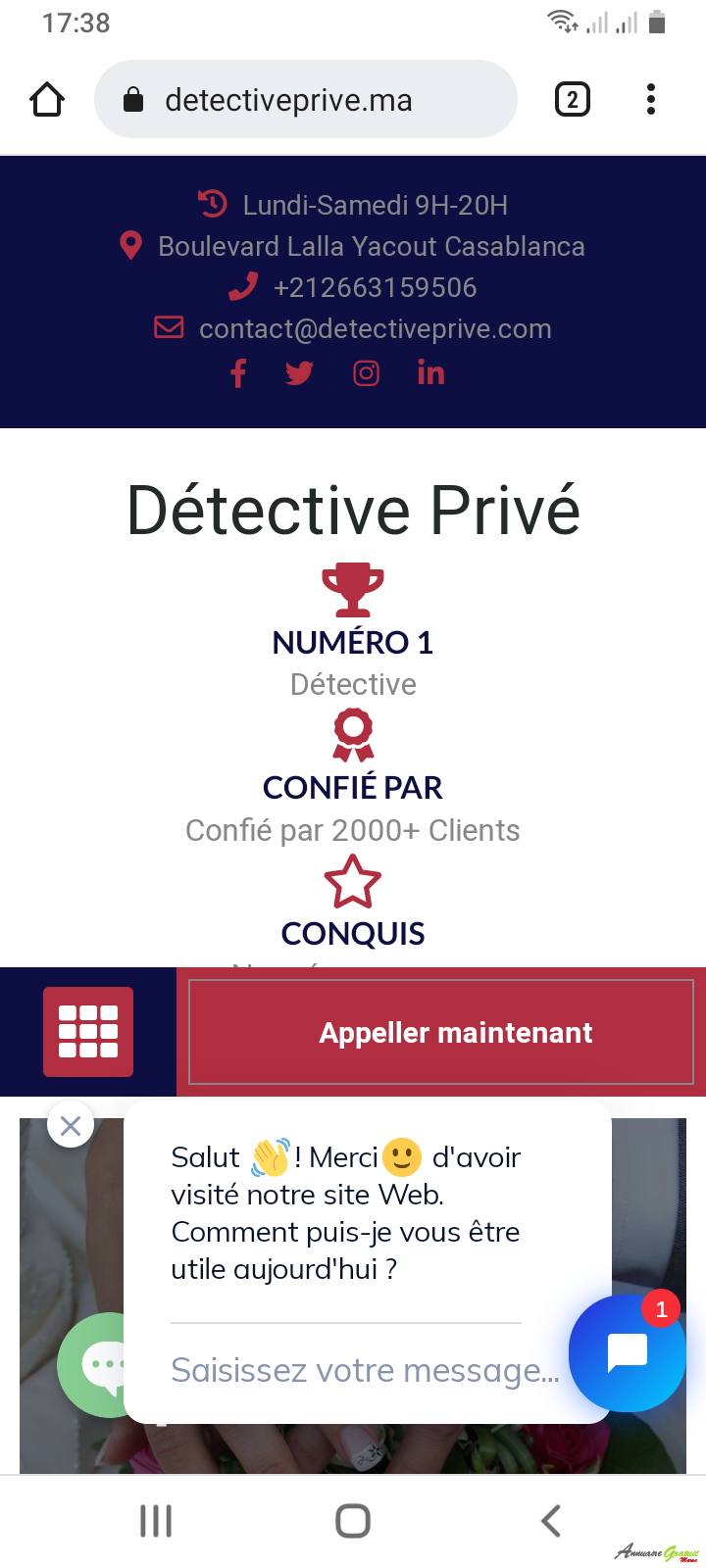This screenshot has height=1568, width=706.
Task: Visit the Twitter profile
Action: coord(300,373)
